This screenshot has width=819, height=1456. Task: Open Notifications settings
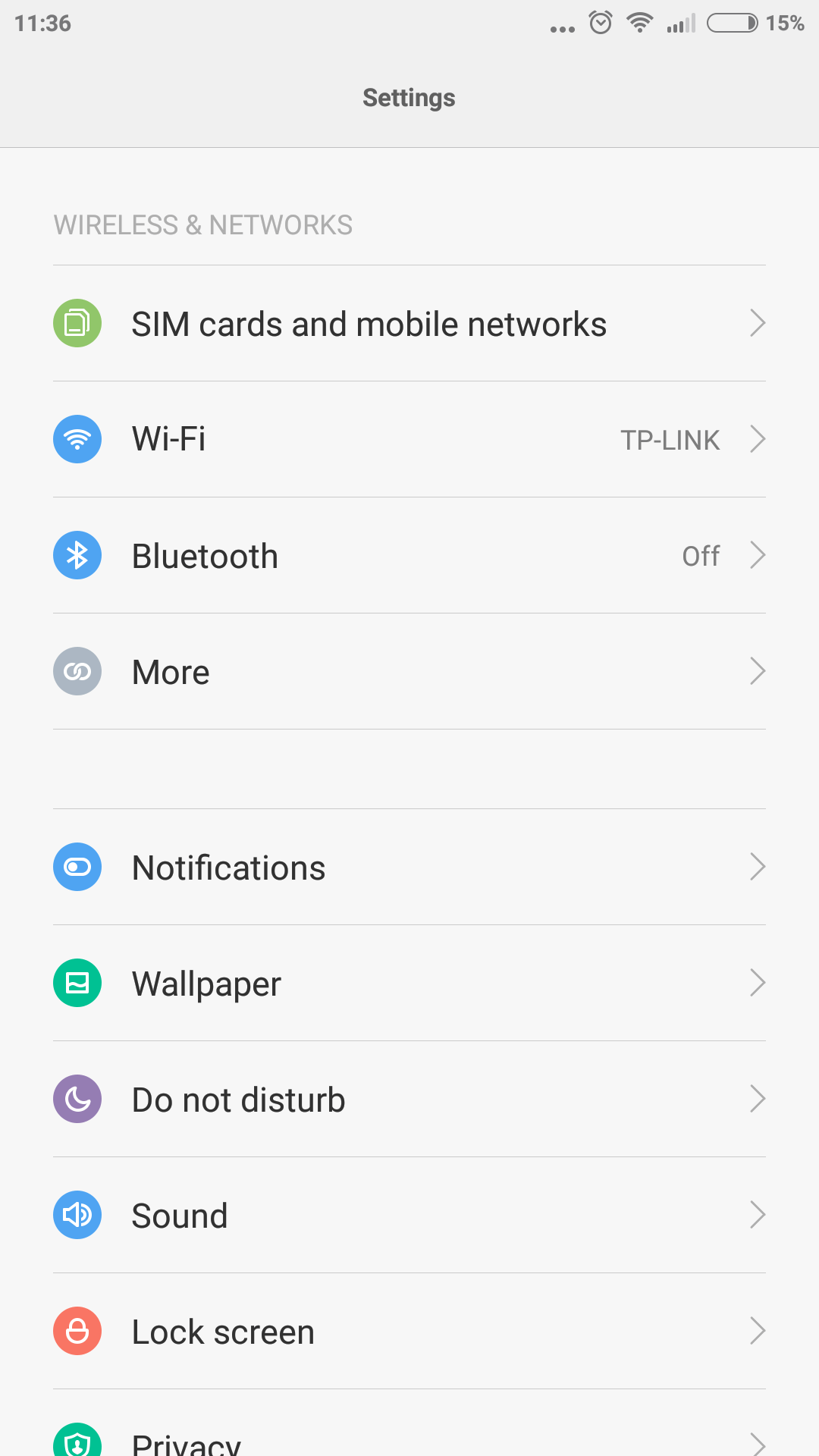coord(409,867)
